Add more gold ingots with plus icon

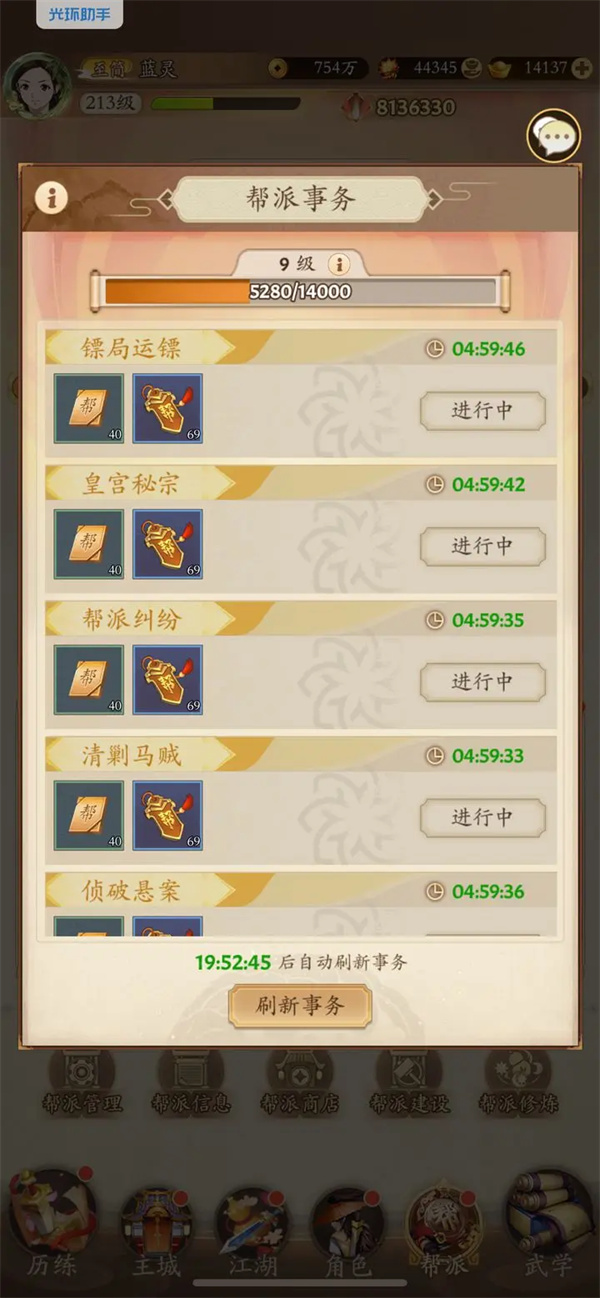click(581, 68)
